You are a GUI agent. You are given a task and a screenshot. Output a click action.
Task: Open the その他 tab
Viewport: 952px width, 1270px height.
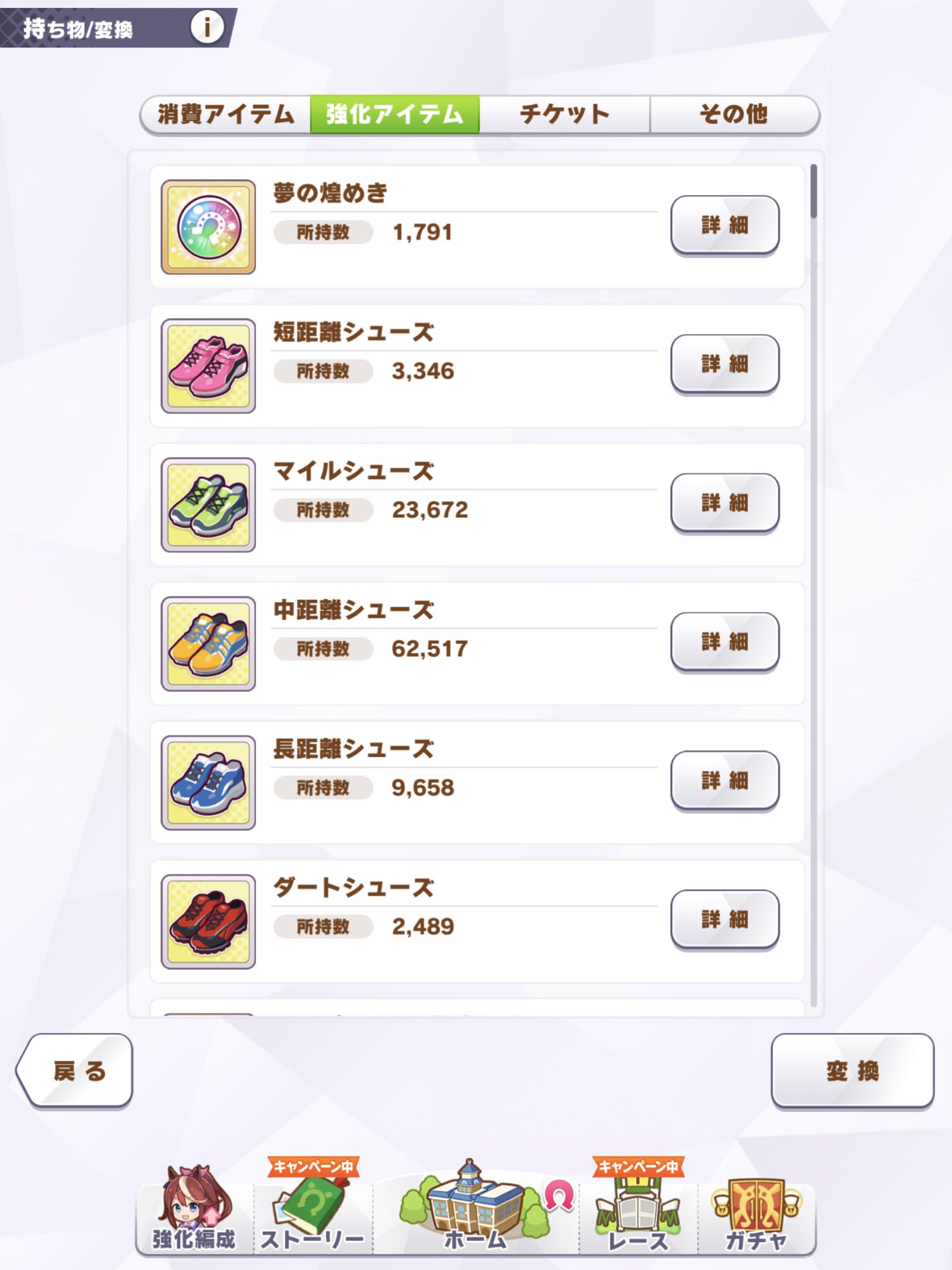coord(734,115)
